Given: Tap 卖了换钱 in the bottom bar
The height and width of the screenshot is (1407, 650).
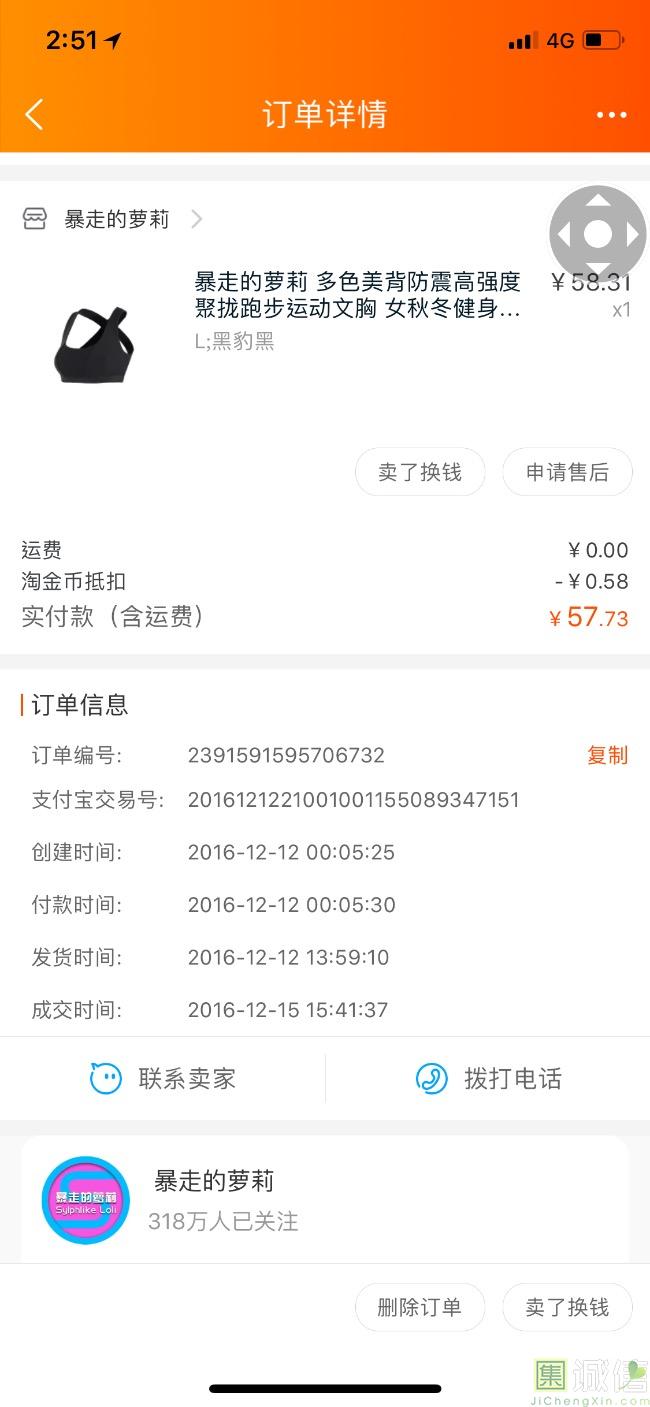Looking at the screenshot, I should (x=567, y=1307).
